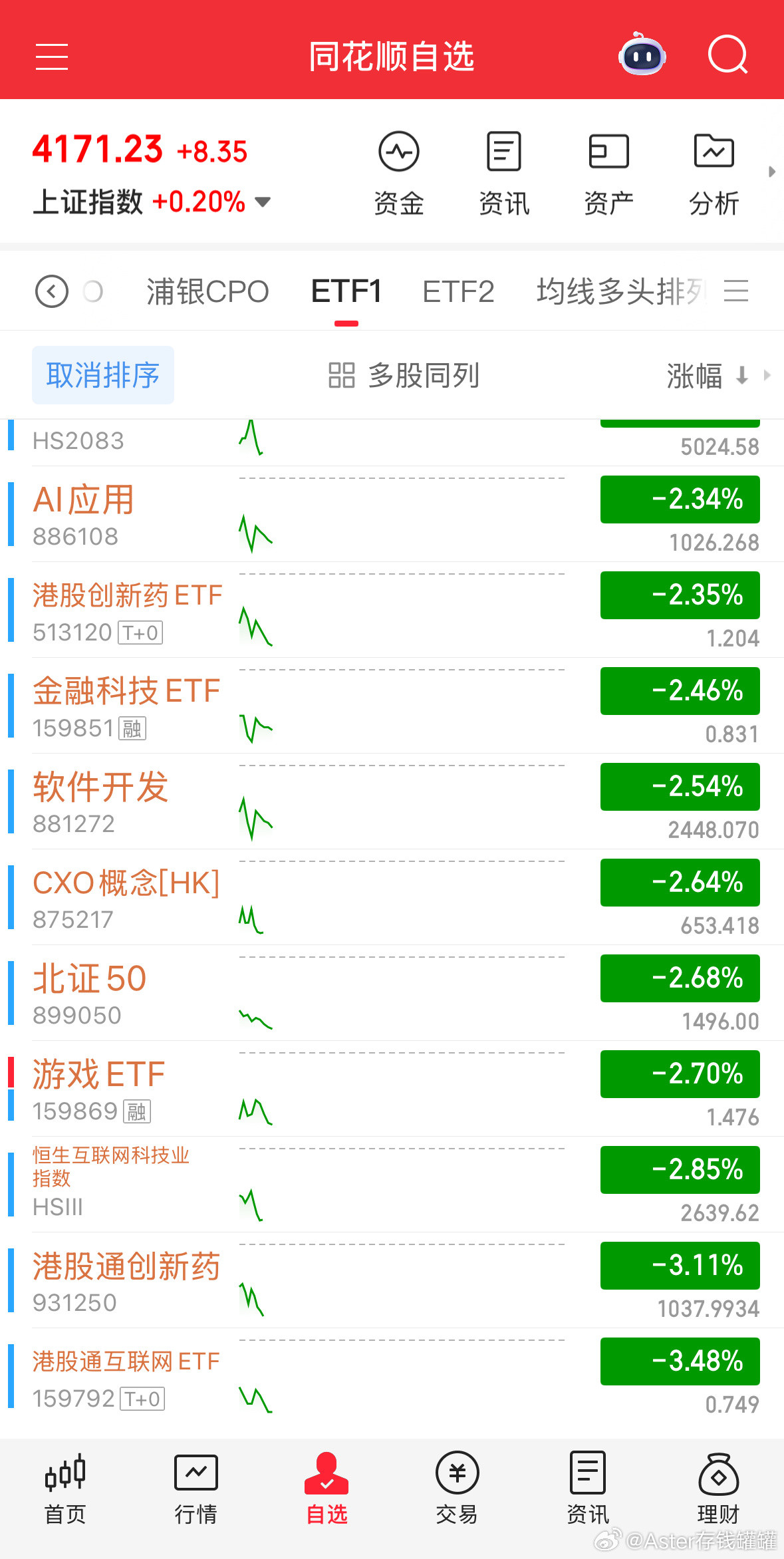Expand the 上证指数 index dropdown
Screen dimensions: 784x1559
263,202
